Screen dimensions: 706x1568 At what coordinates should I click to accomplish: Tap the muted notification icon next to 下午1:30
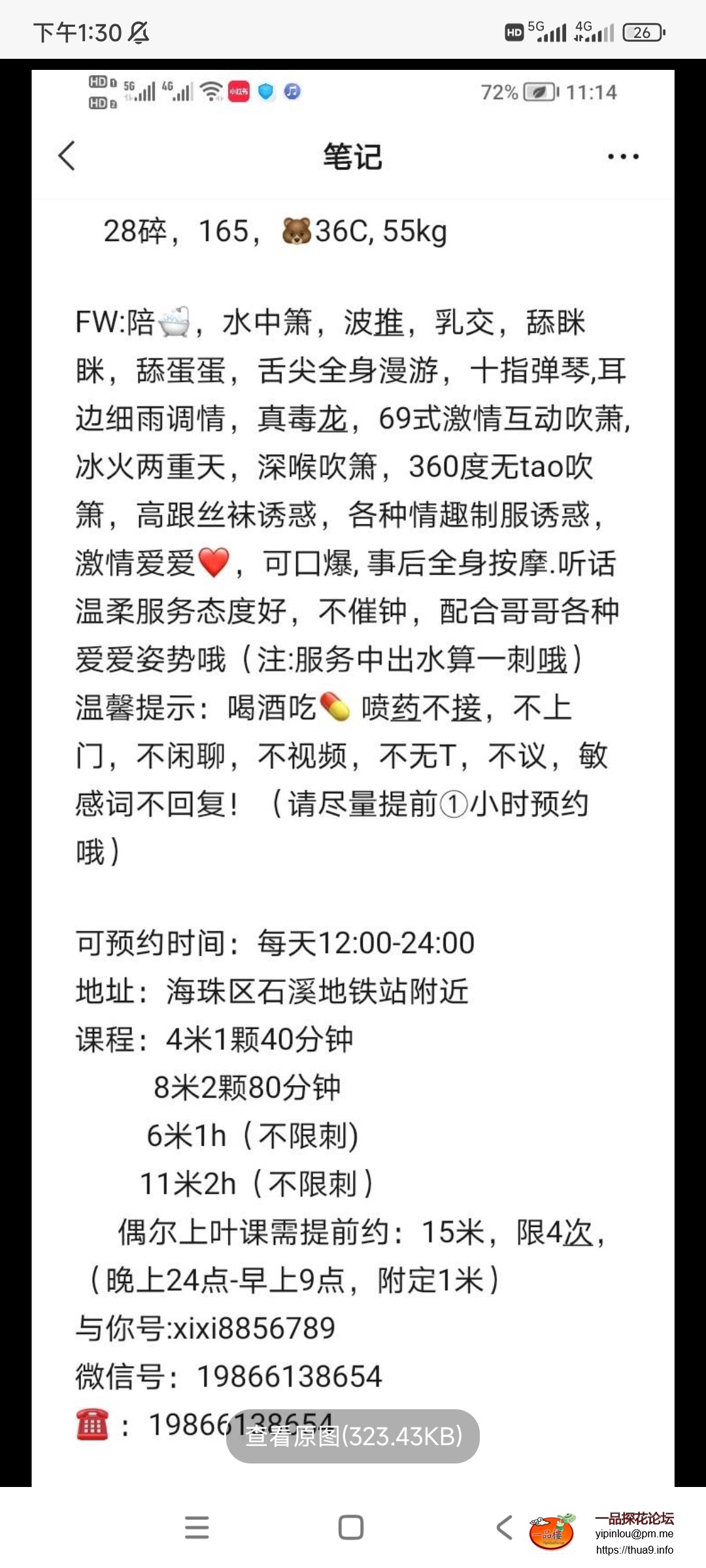click(x=139, y=31)
